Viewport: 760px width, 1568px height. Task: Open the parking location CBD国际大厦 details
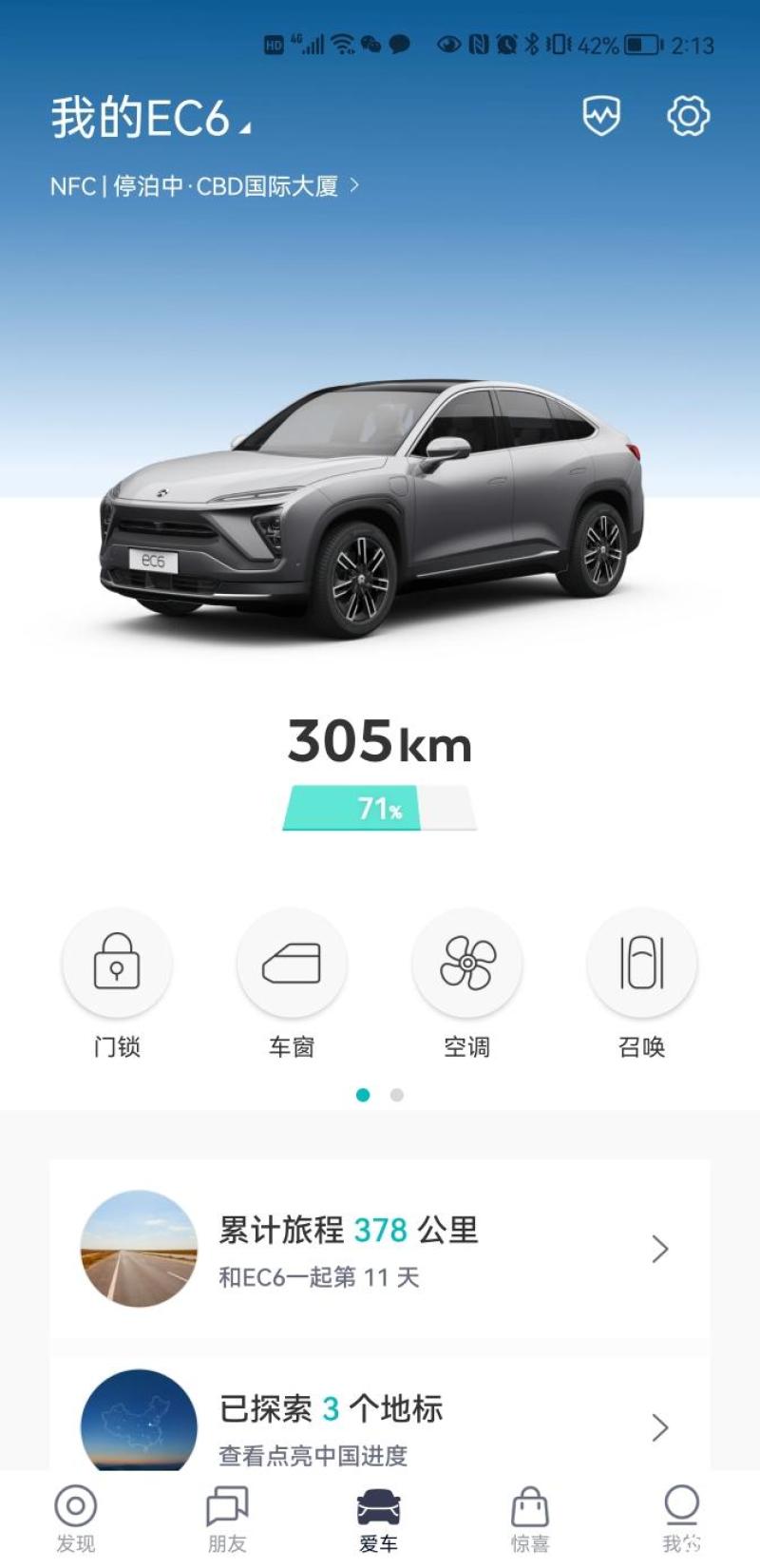(266, 186)
